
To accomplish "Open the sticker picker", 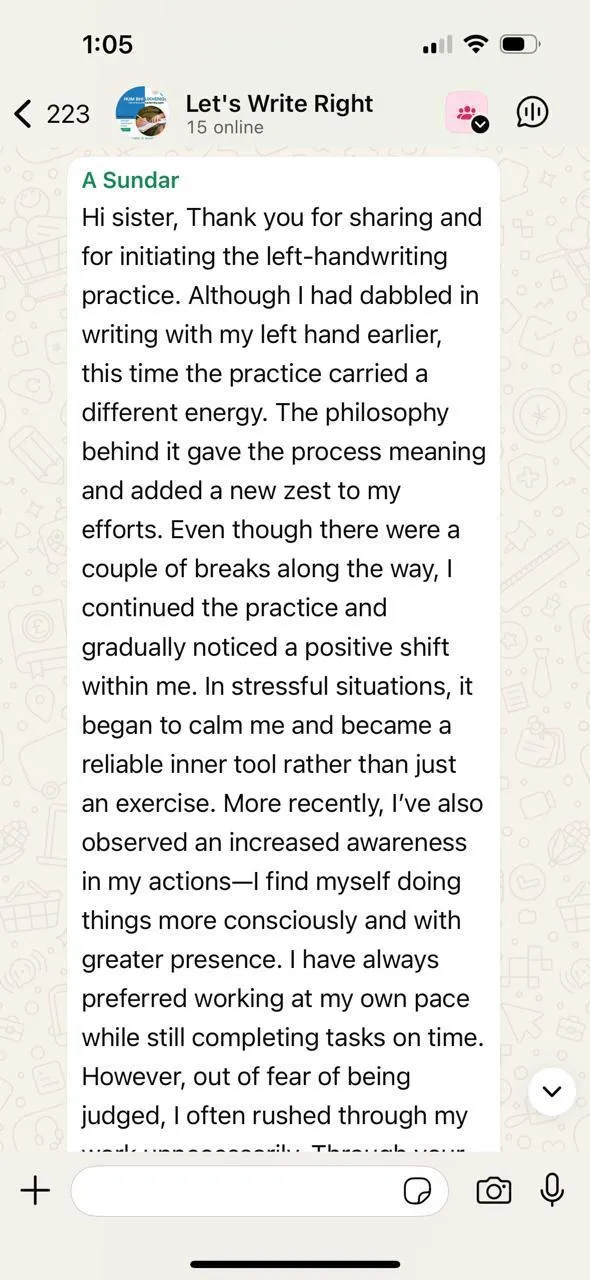I will point(417,1191).
